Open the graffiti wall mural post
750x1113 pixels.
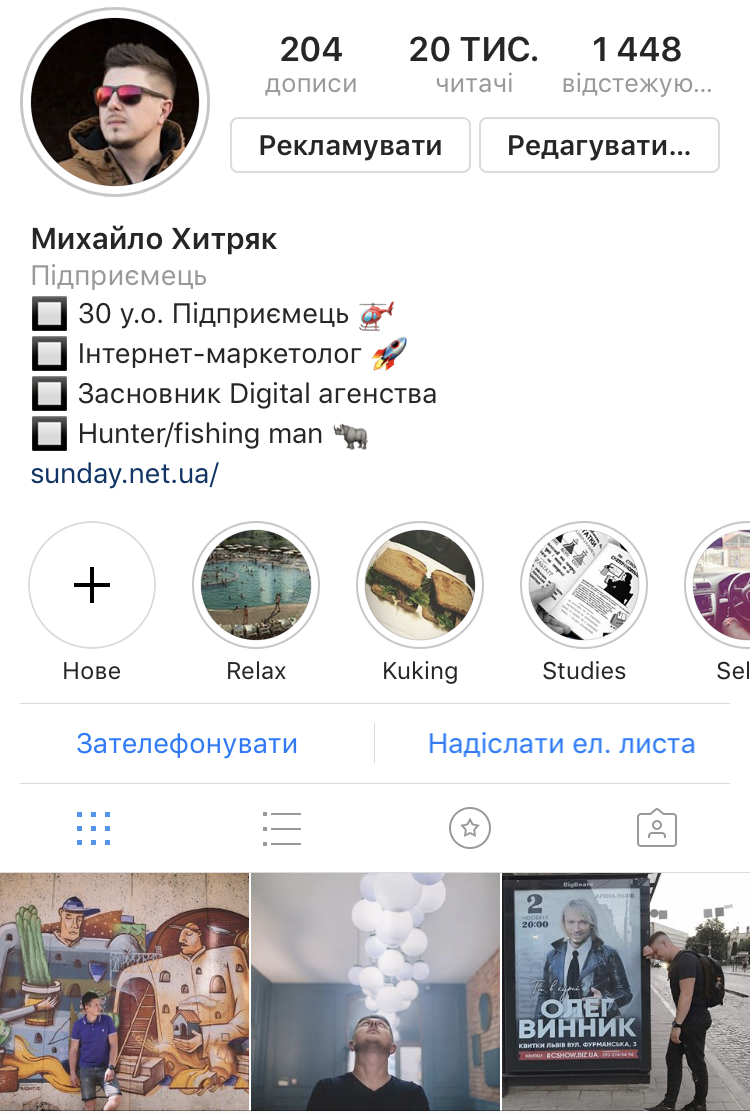(124, 992)
